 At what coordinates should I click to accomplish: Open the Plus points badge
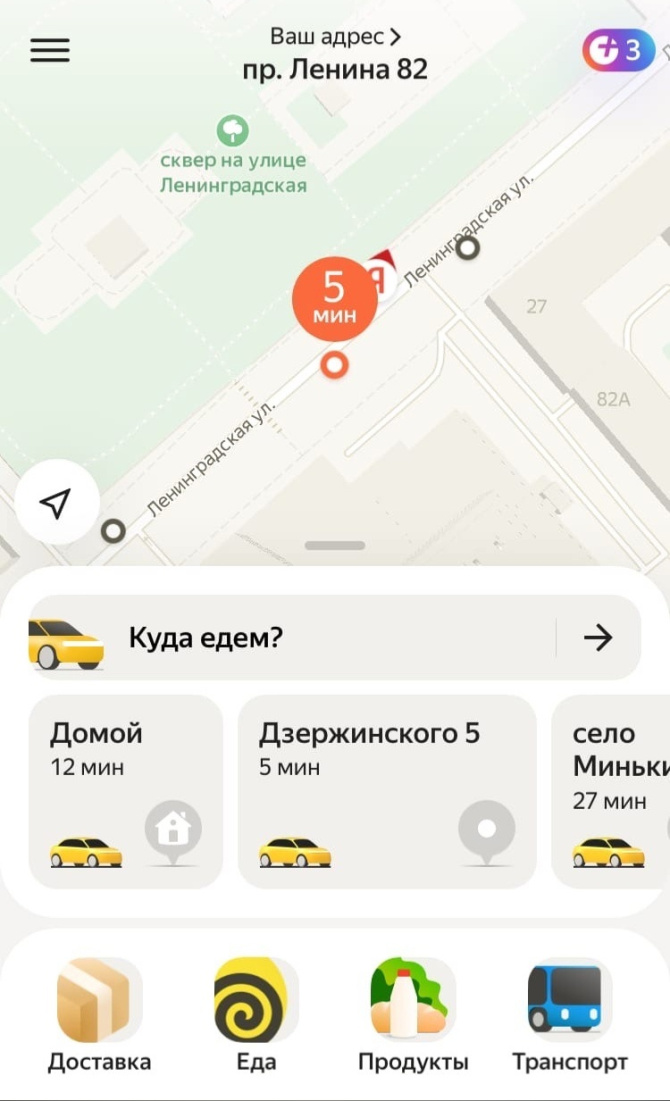click(x=617, y=50)
